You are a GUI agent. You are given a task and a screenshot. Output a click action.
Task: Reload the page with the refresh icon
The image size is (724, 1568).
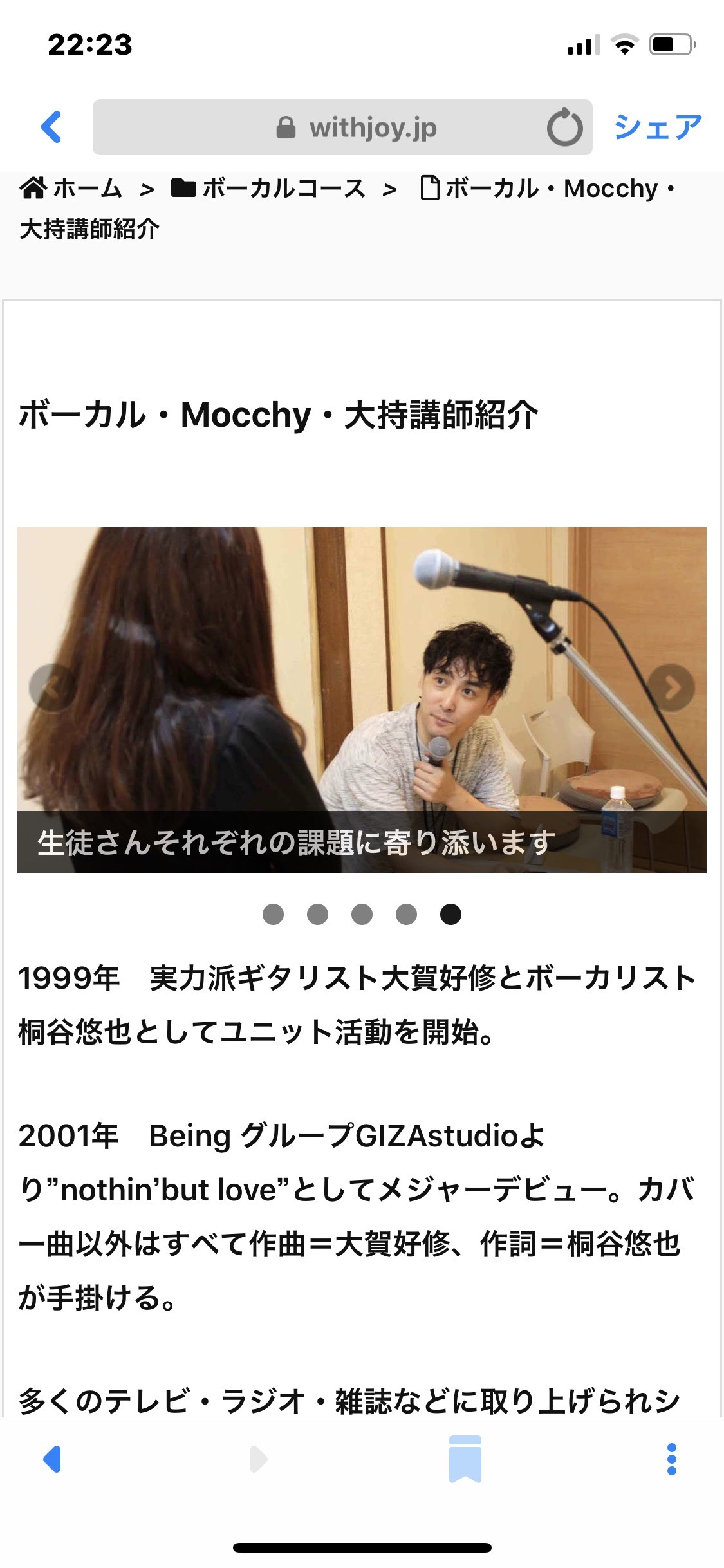[564, 127]
